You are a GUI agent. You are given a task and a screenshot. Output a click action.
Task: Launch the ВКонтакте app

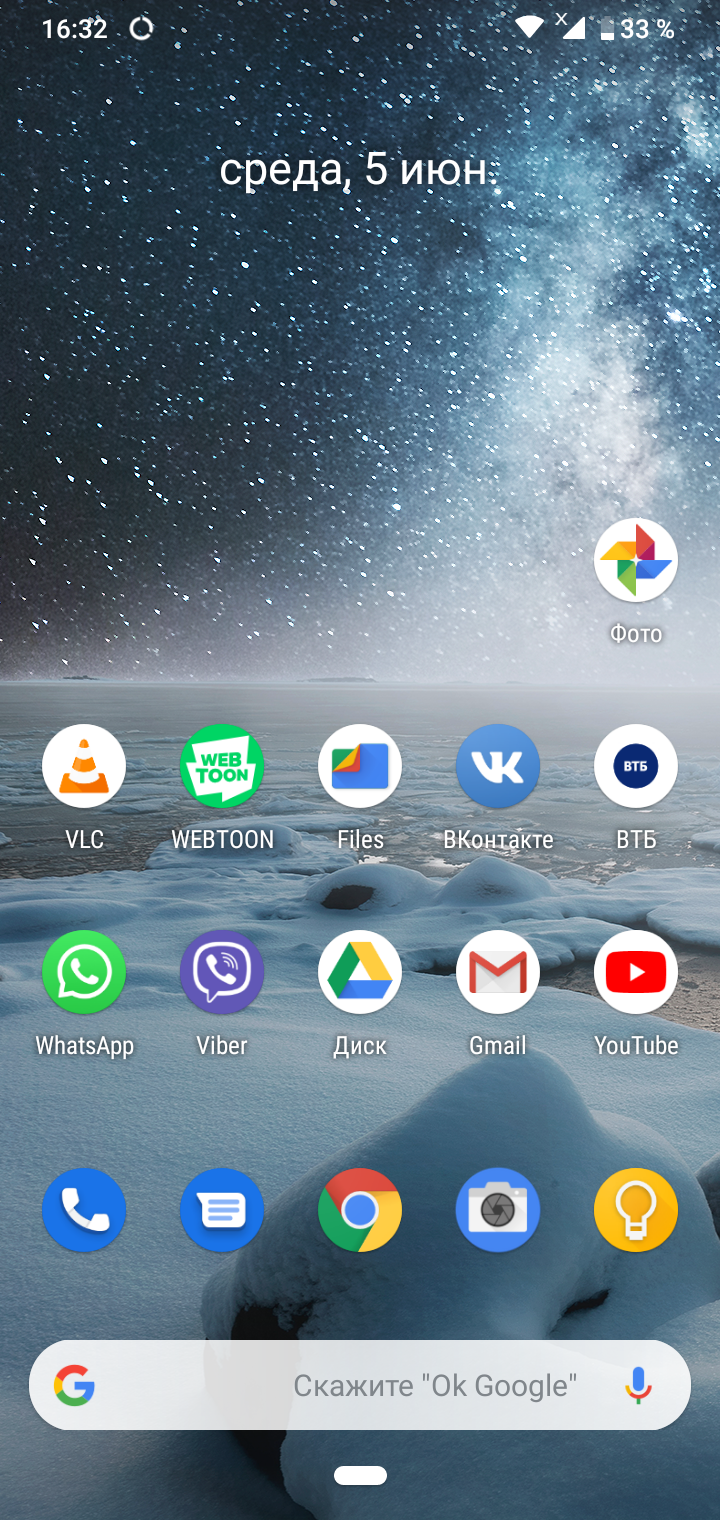(x=498, y=766)
